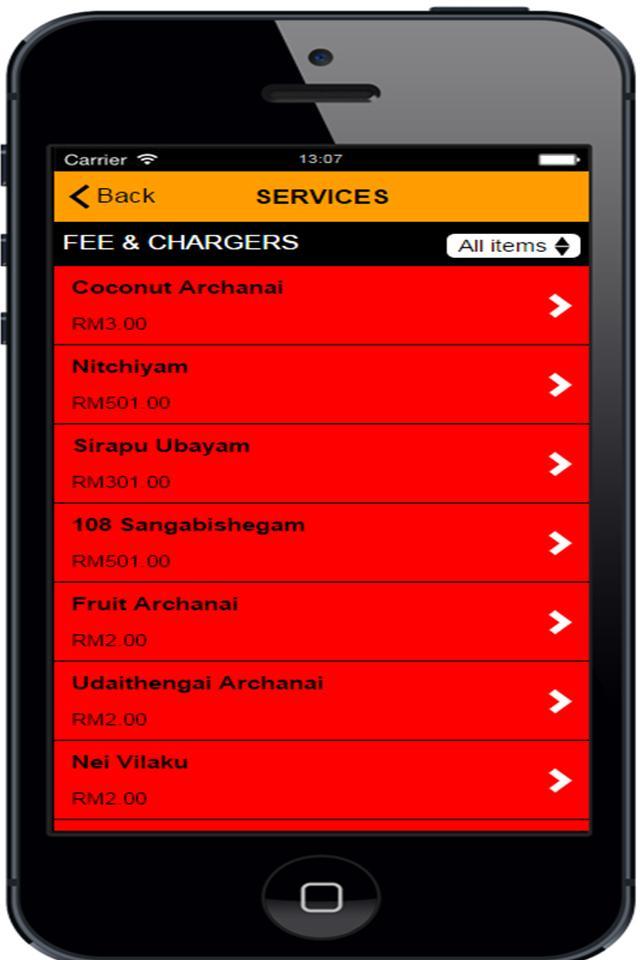Open the Coconut Archanai service

point(321,305)
